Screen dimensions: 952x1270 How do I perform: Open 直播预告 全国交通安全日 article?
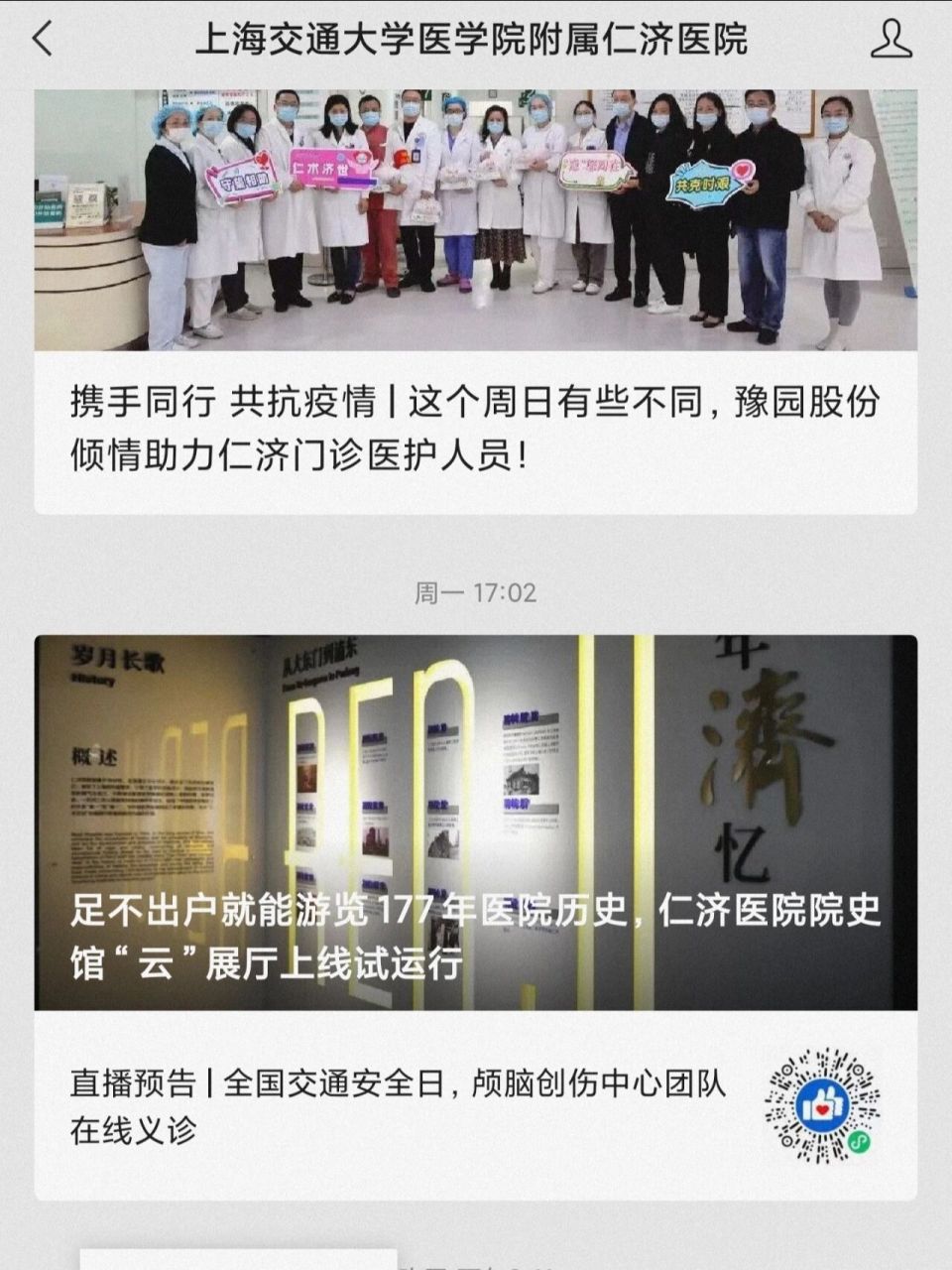coord(397,1101)
